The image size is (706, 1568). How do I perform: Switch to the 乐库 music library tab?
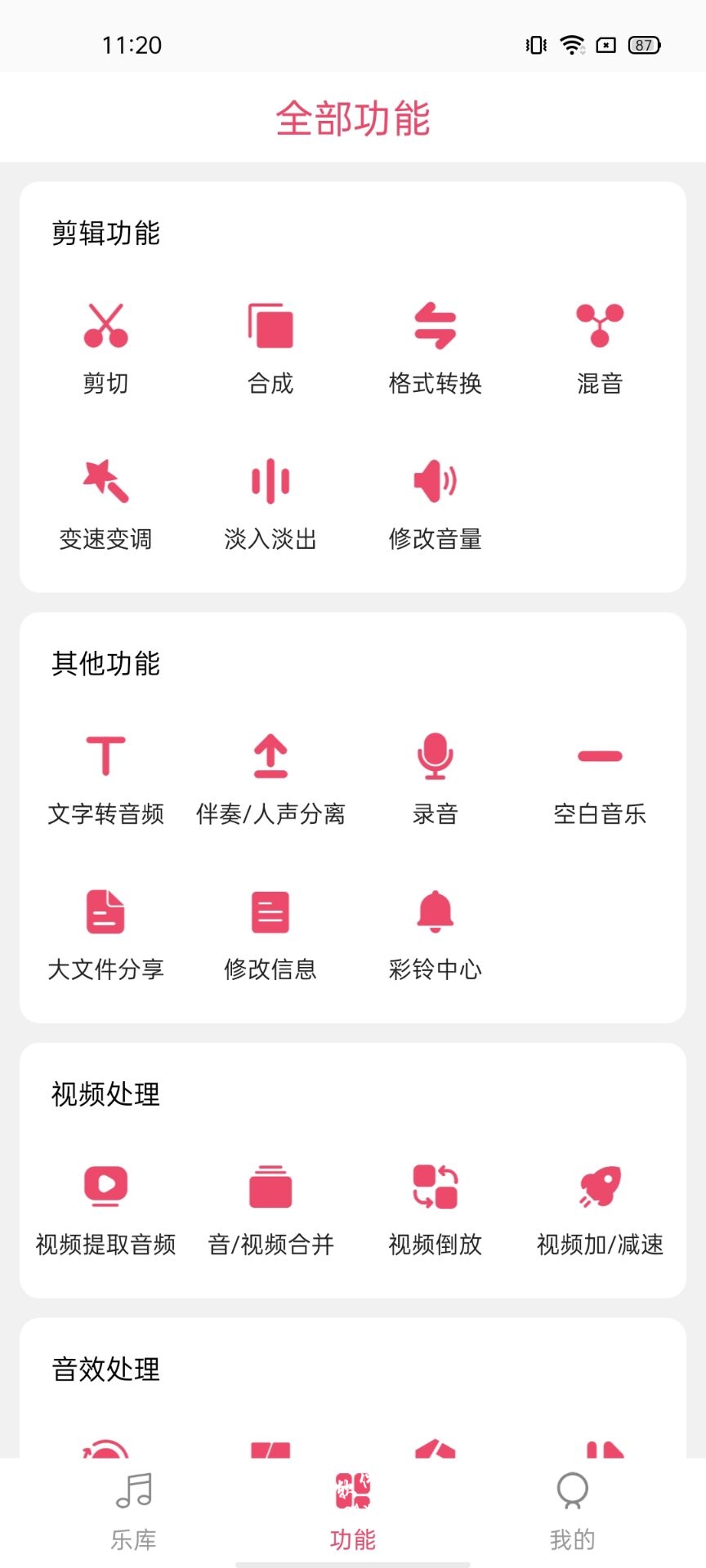134,1511
